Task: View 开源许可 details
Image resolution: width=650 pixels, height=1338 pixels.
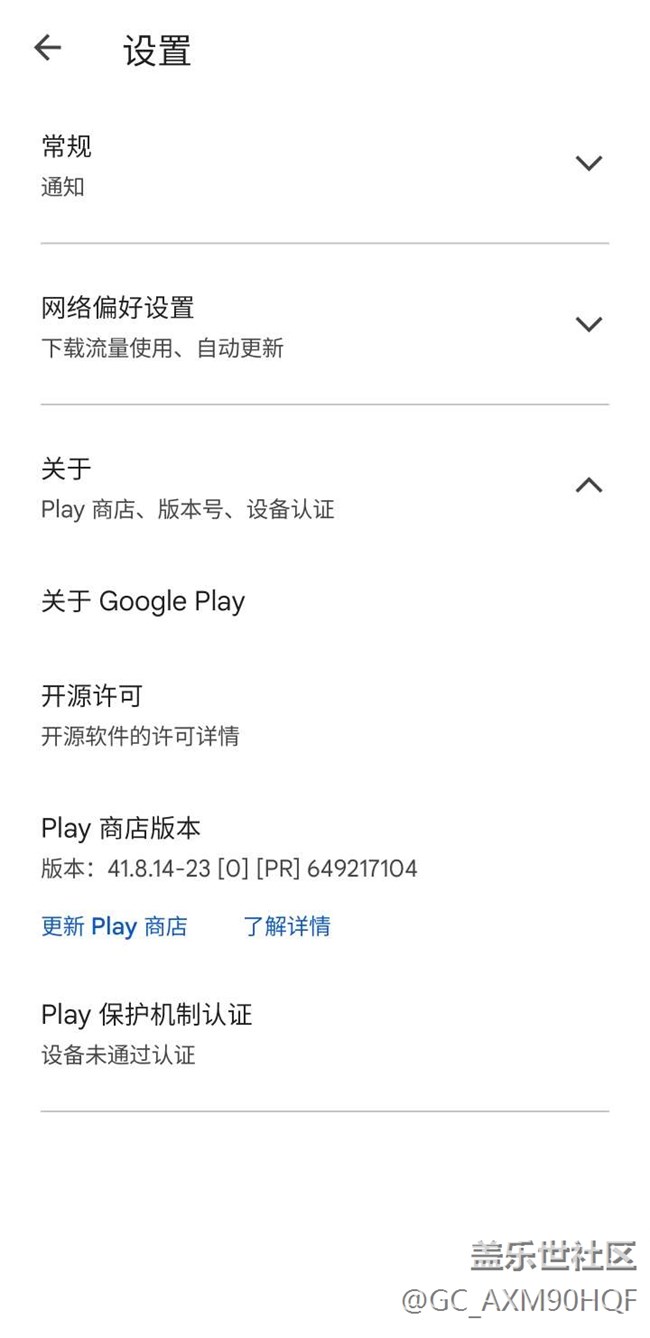Action: [140, 714]
